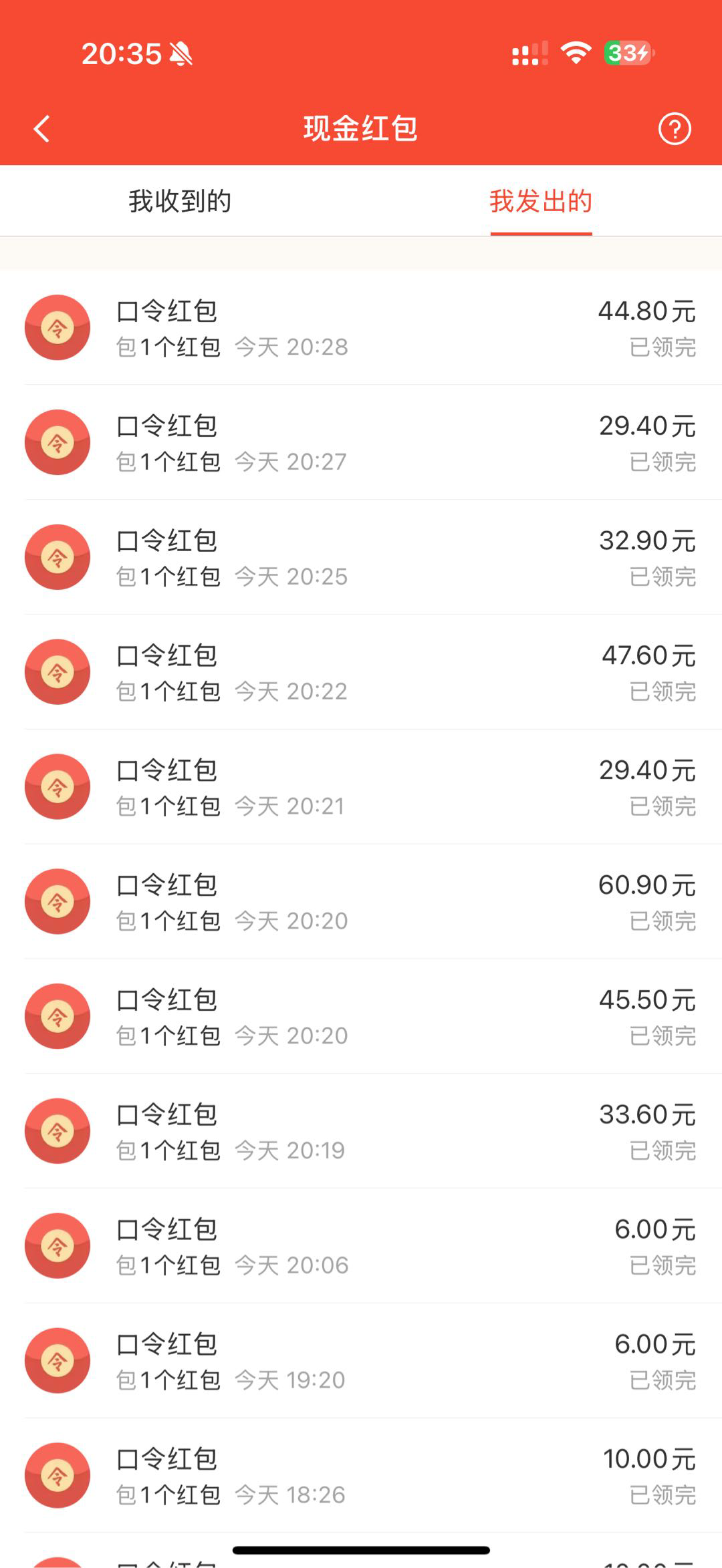View the 口令红包 sent at 19:20

point(361,1362)
